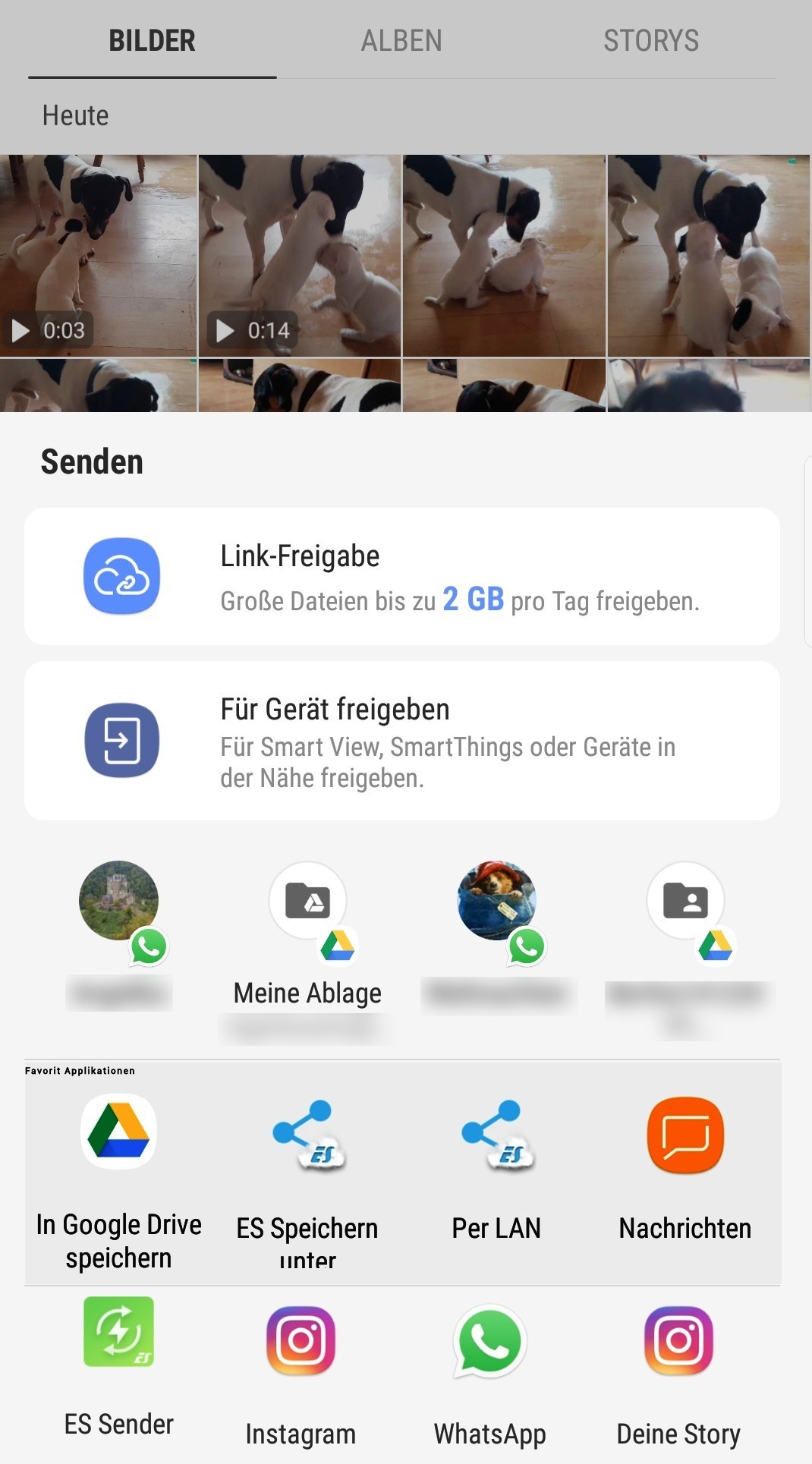812x1464 pixels.
Task: Choose Link-Freigabe sharing option
Action: 401,576
